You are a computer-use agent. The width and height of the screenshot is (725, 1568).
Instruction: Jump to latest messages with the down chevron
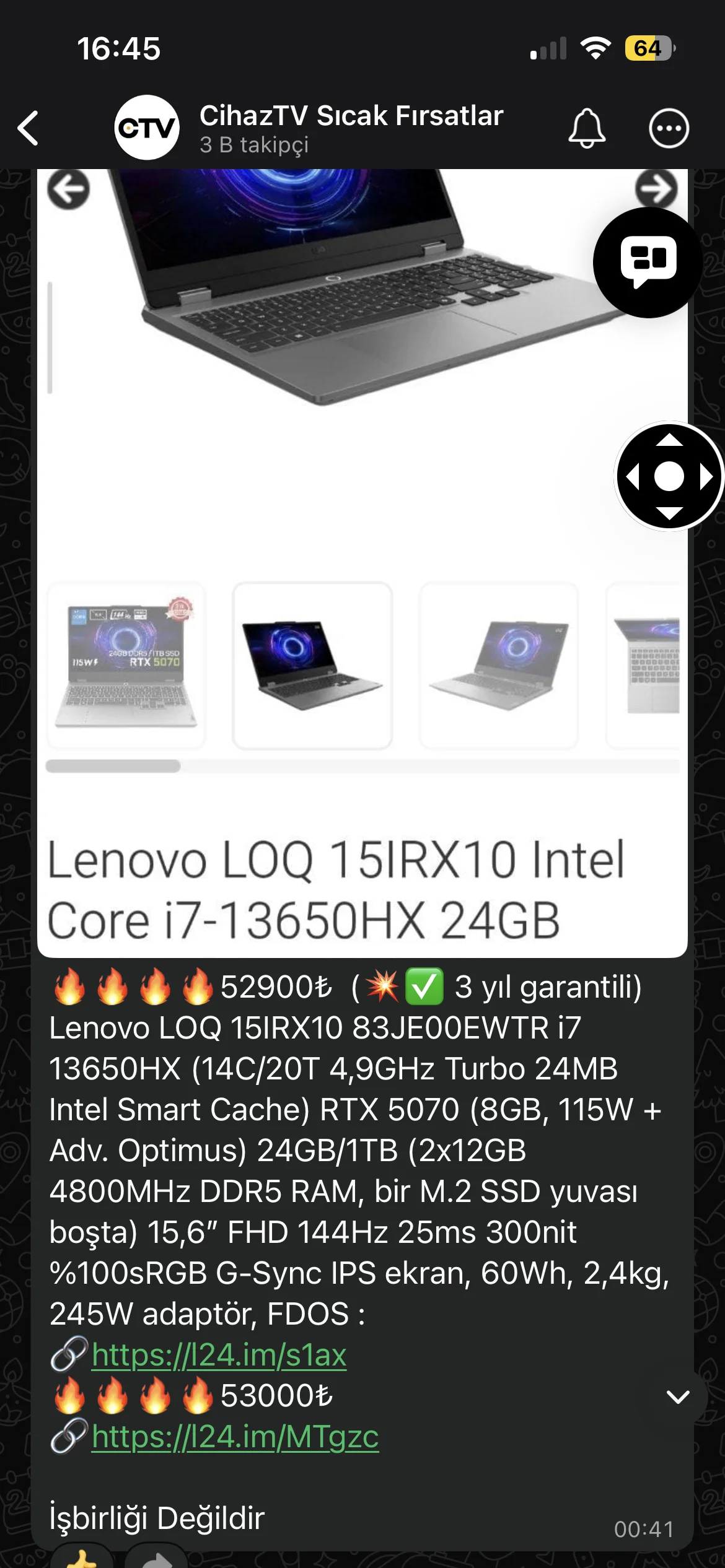pos(678,1397)
